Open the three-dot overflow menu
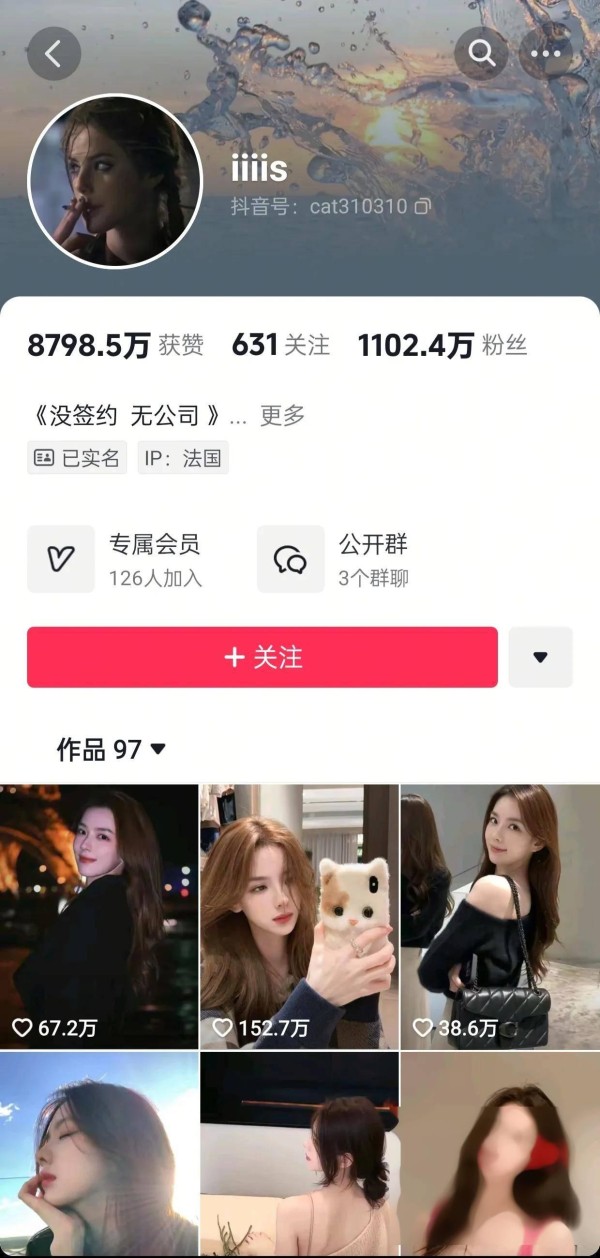Screen dimensions: 600x1258 tap(546, 54)
